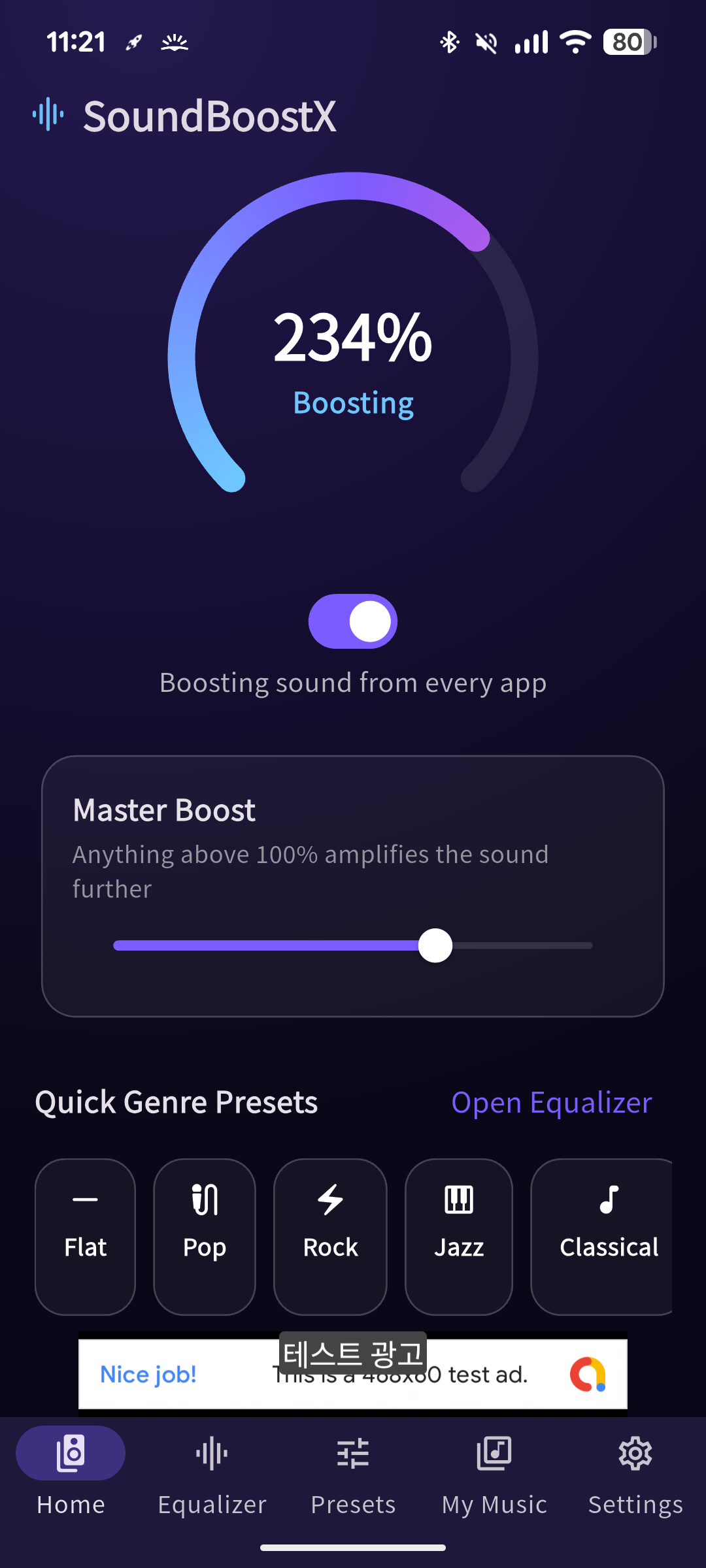Select the Flat genre preset

tap(85, 1237)
